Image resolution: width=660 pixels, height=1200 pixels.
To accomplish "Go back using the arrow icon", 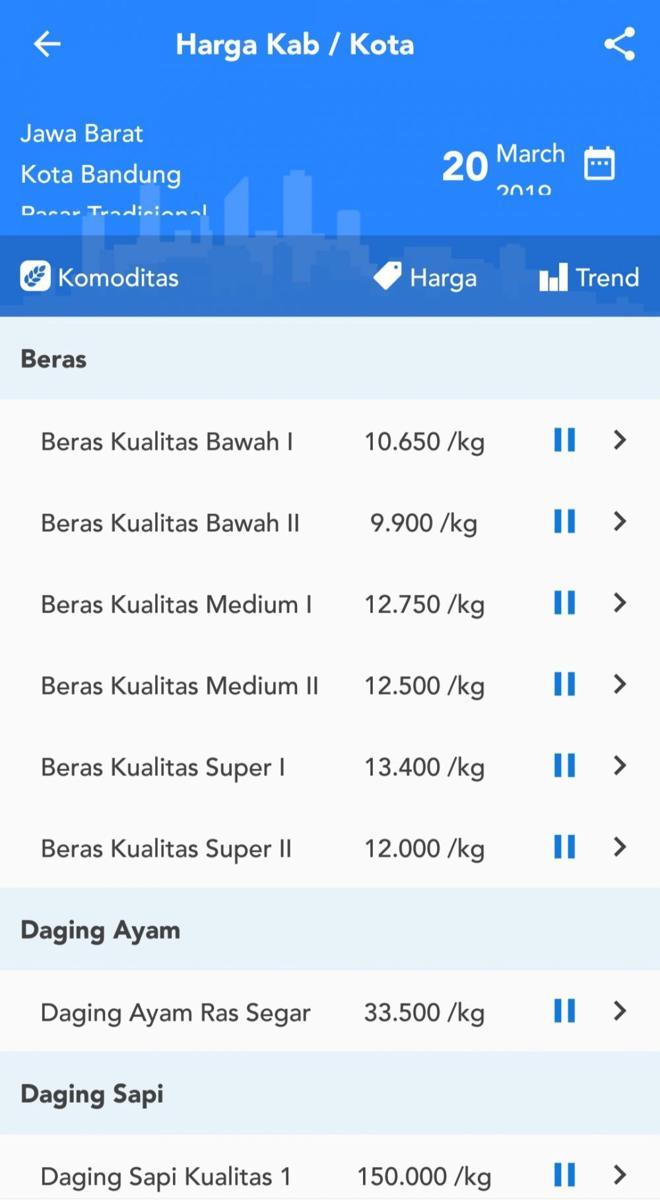I will [47, 44].
